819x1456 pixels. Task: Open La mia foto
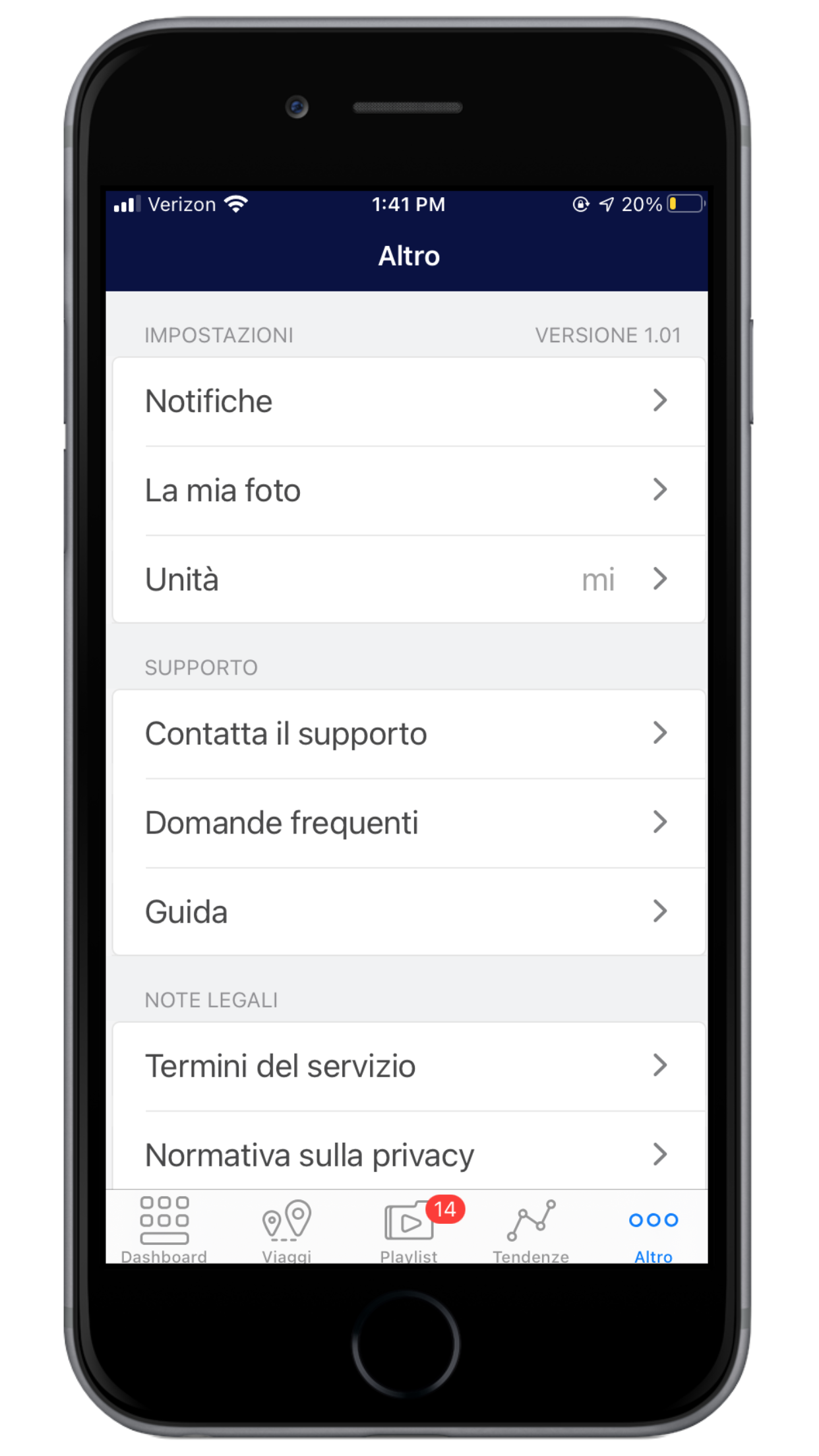click(409, 491)
